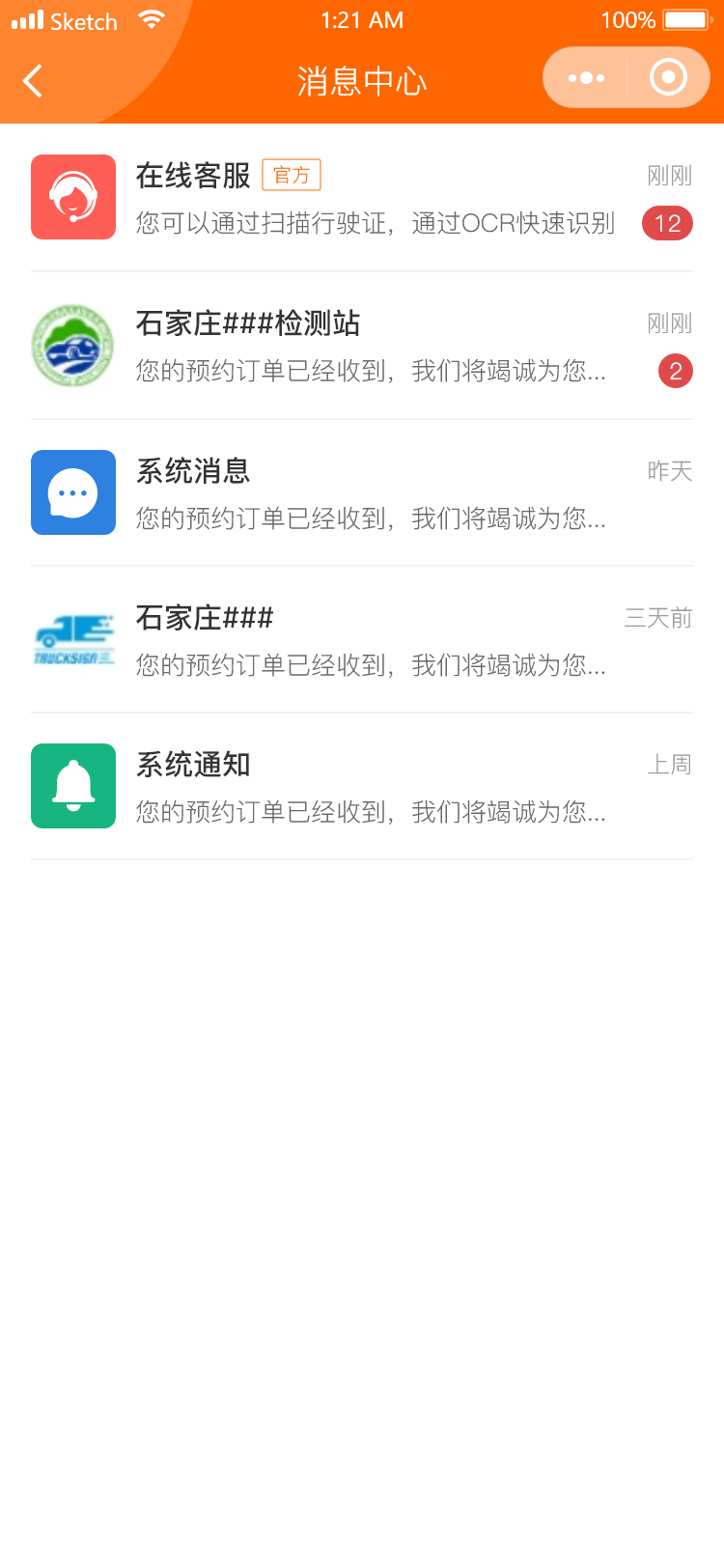Open the 在线客服 conversation
Screen dimensions: 724x1568
point(362,198)
